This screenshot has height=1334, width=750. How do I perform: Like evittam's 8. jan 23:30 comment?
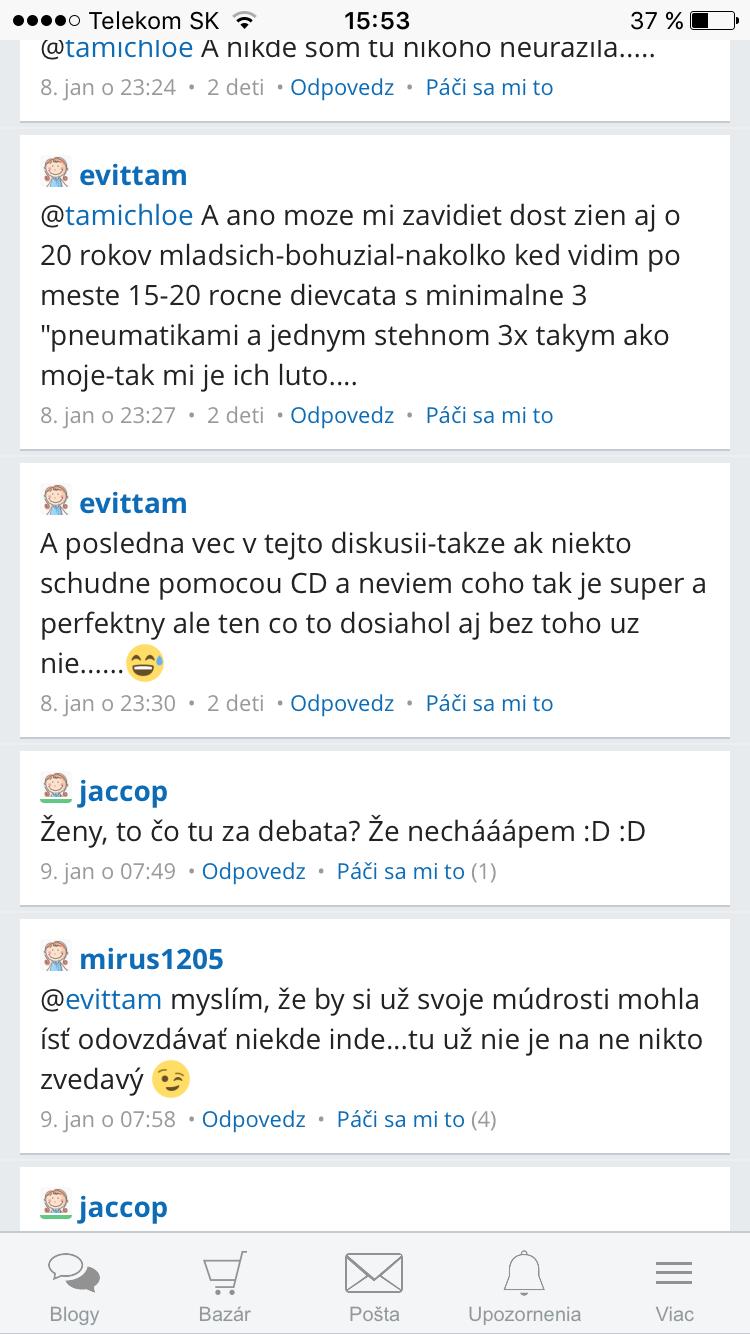click(489, 703)
